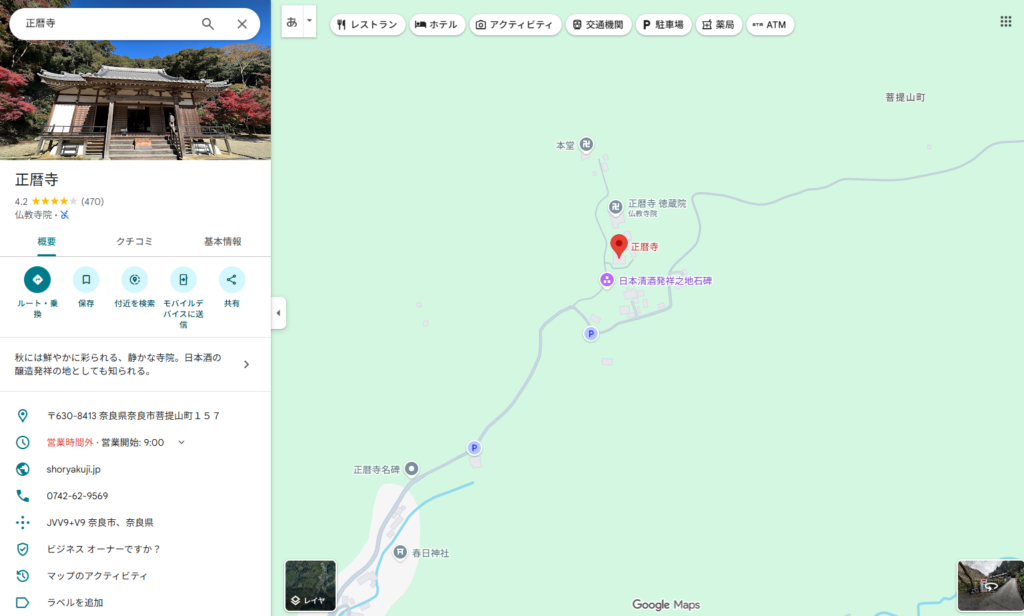Switch to the 基本情報 tab
Image resolution: width=1024 pixels, height=616 pixels.
point(222,241)
